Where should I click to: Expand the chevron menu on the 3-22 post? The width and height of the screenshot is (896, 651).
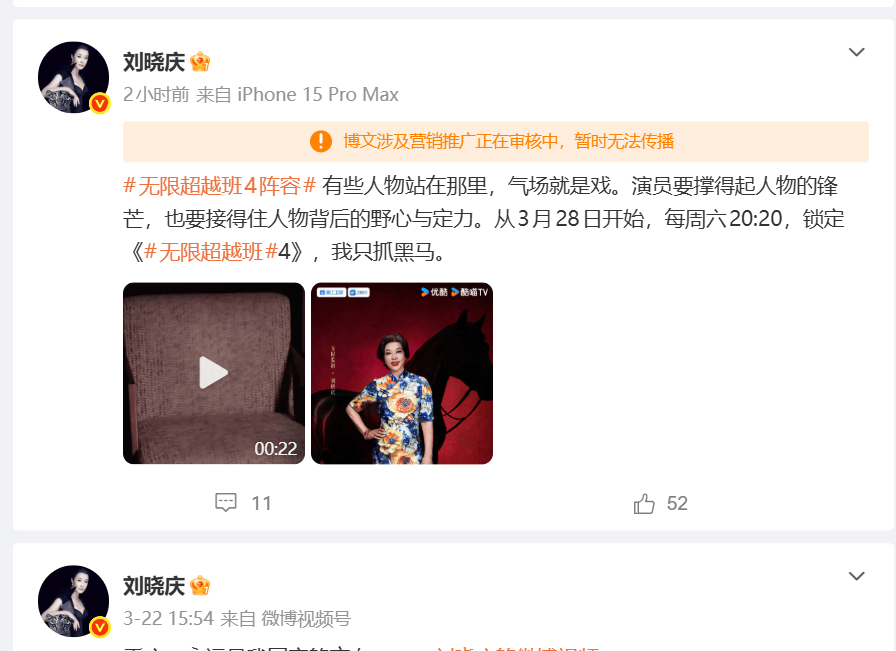click(x=856, y=576)
